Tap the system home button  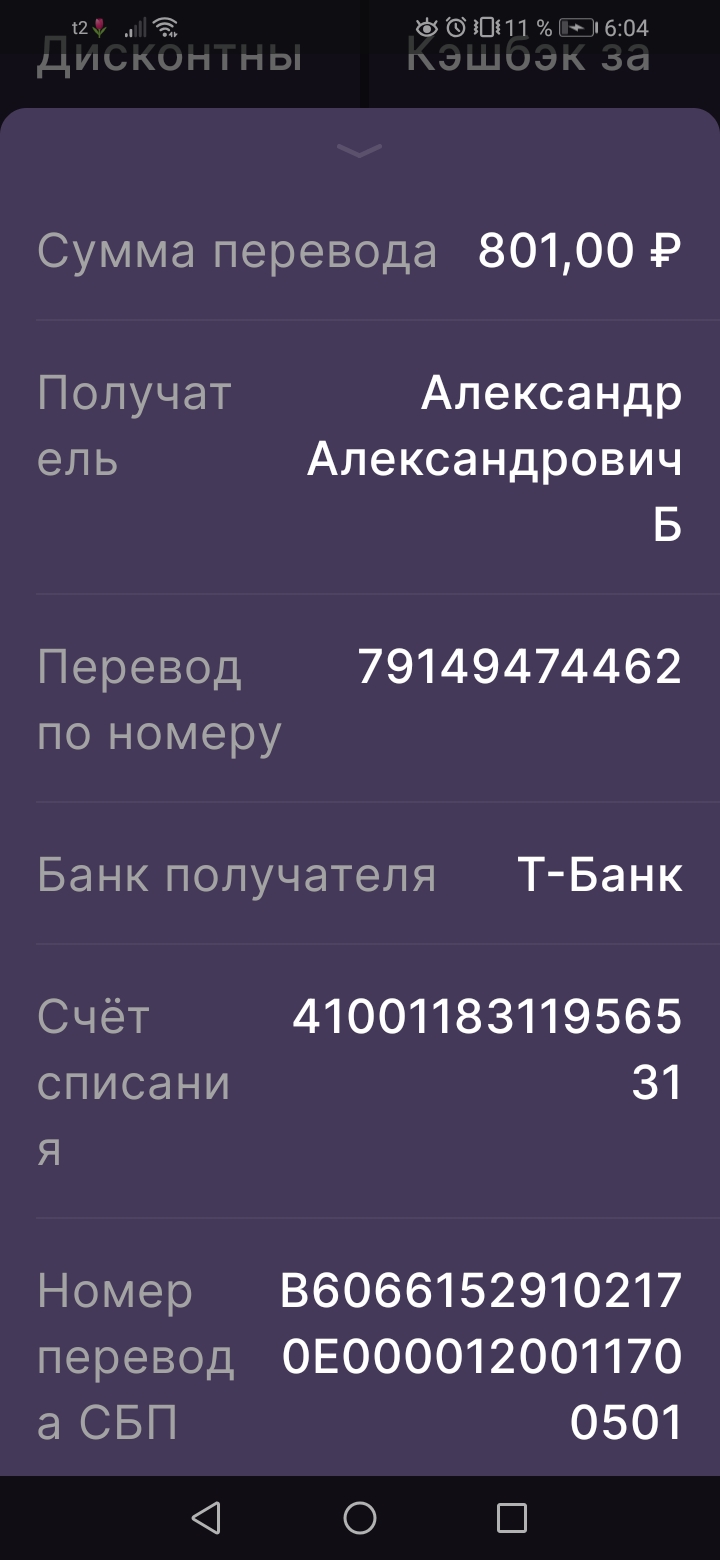(x=360, y=1518)
